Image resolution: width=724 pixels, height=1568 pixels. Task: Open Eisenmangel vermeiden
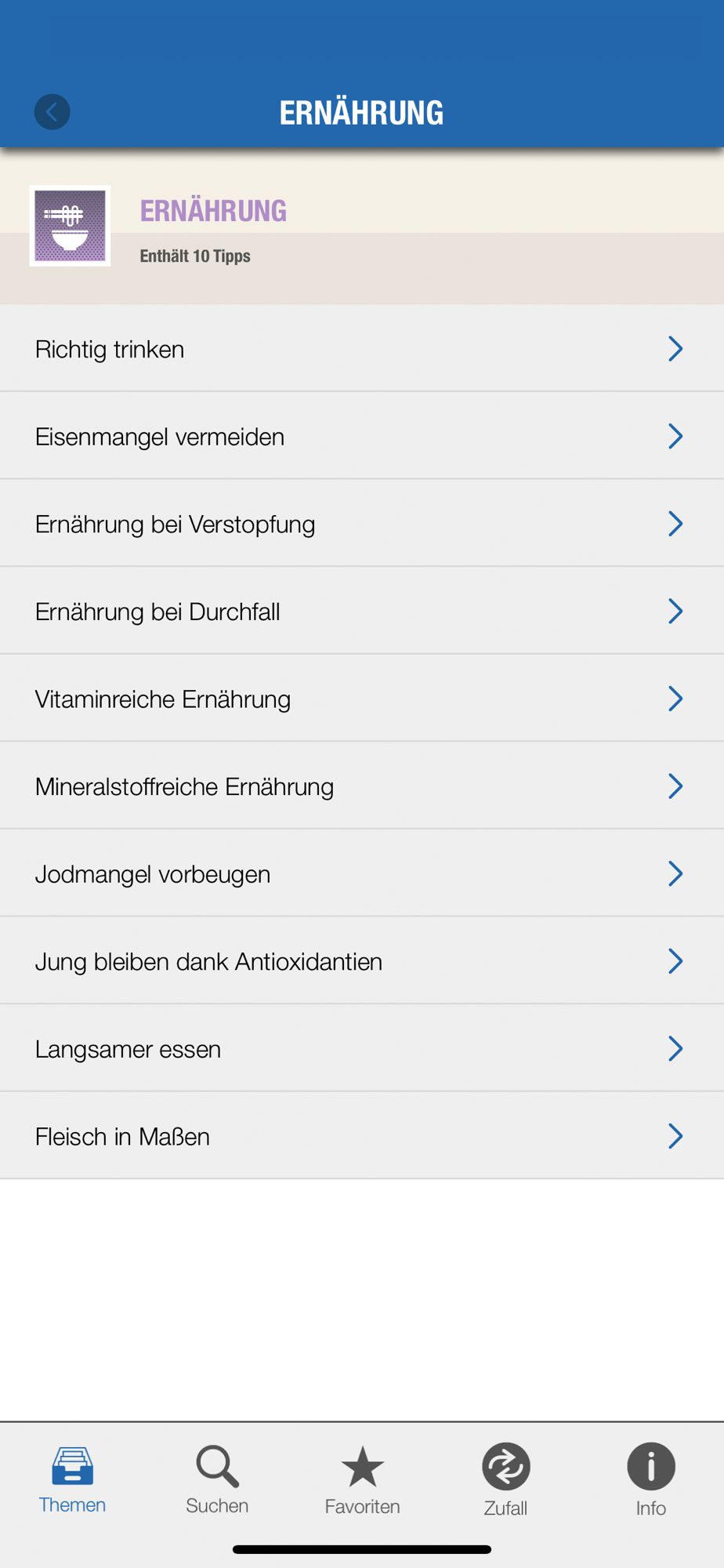click(362, 436)
